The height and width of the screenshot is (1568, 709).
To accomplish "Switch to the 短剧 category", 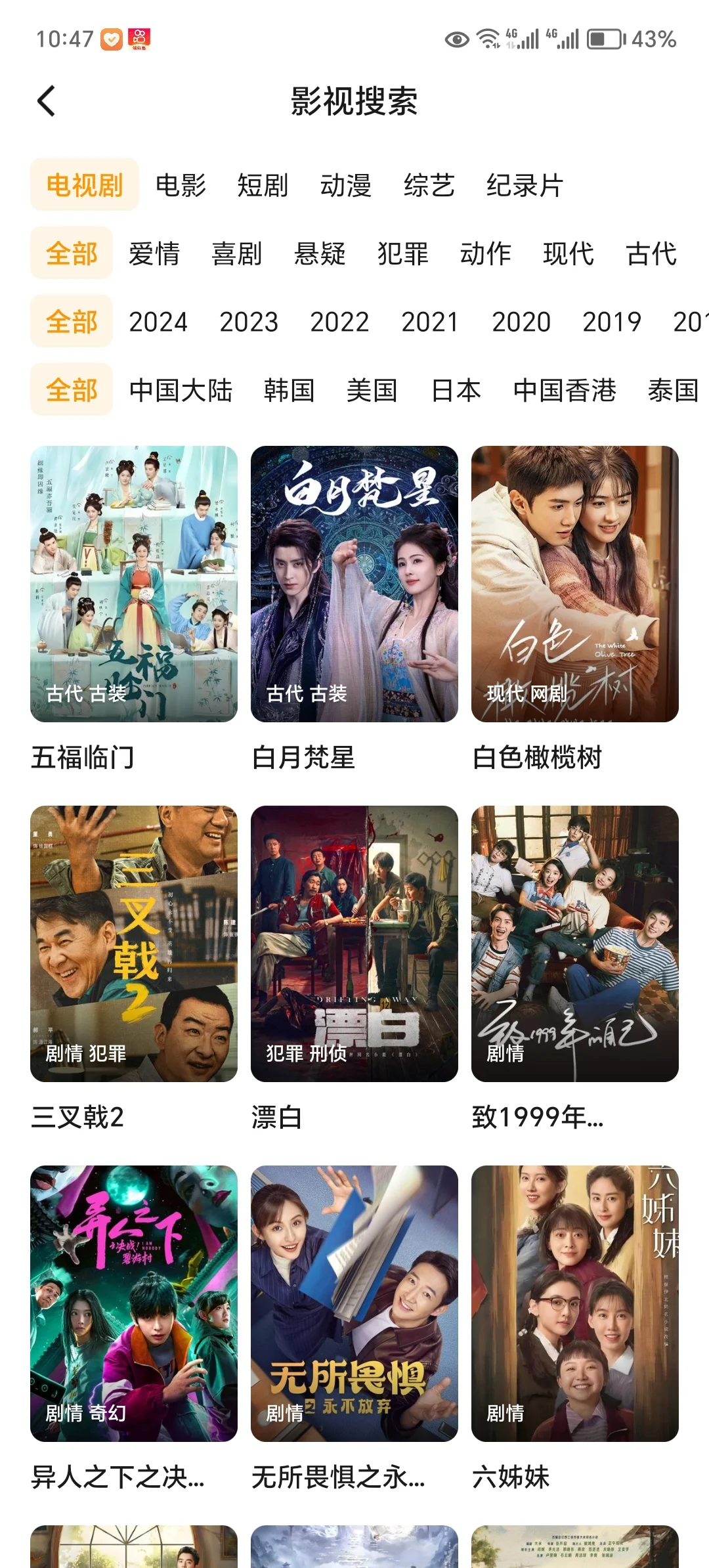I will [263, 185].
